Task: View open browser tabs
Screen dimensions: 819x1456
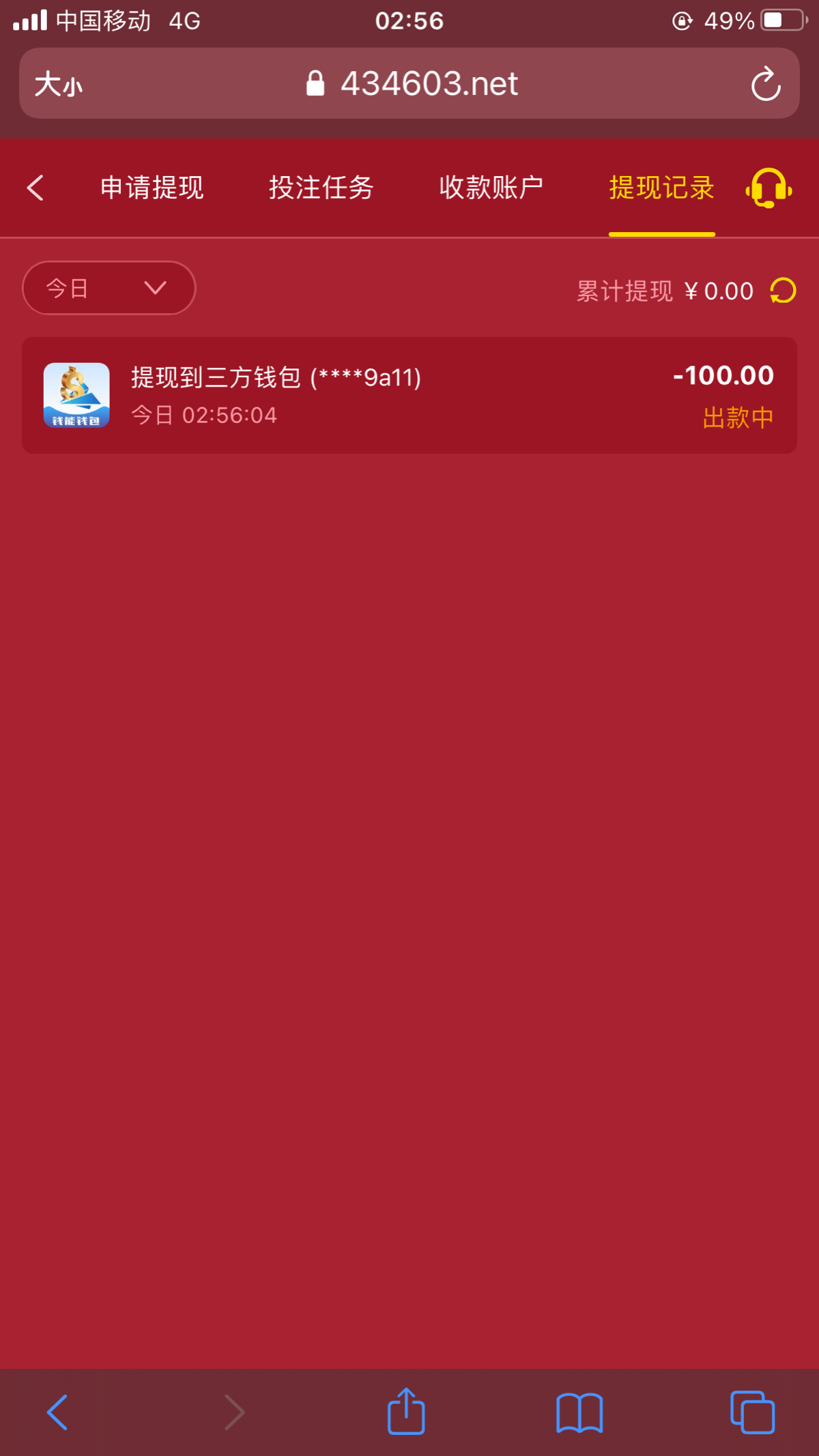Action: [x=752, y=1412]
